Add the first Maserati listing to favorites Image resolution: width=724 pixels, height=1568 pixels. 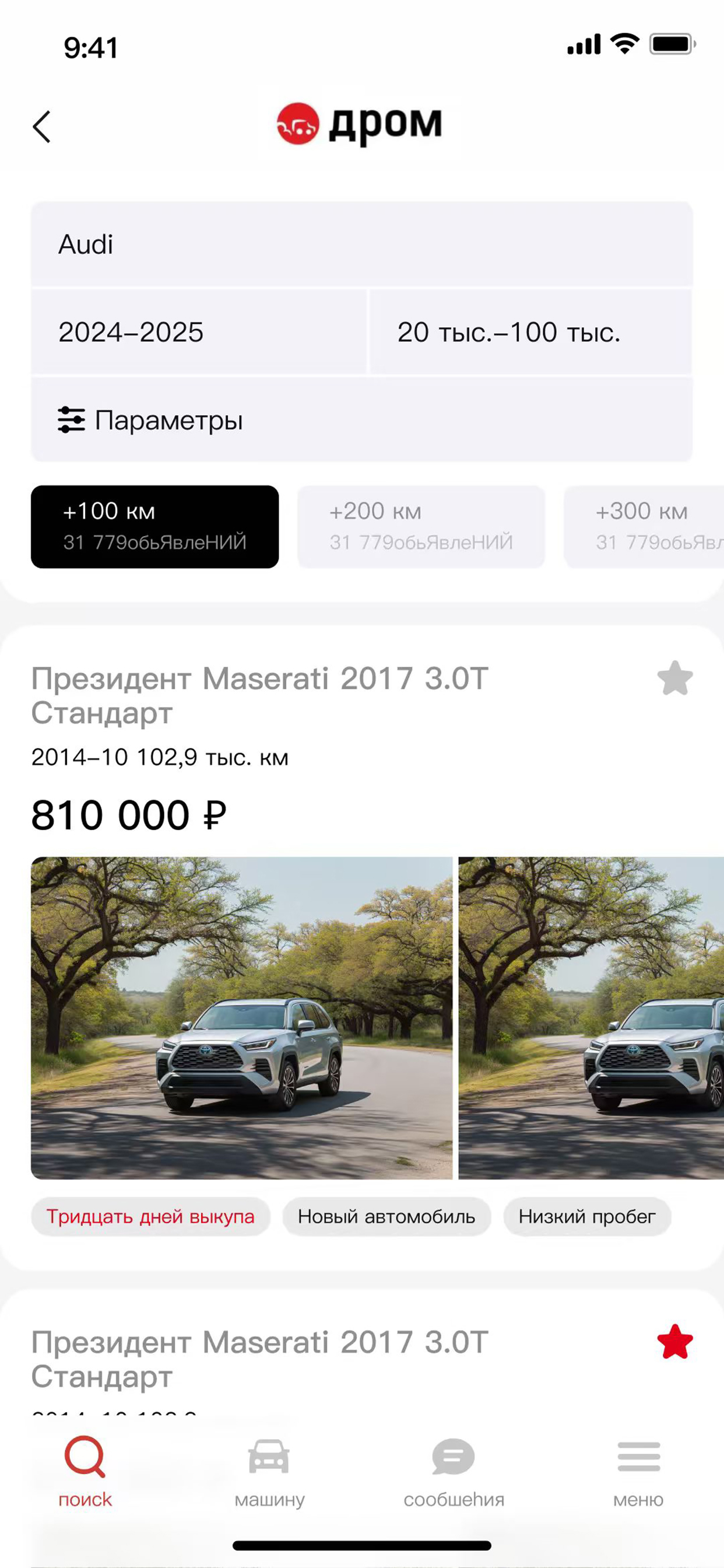(674, 678)
